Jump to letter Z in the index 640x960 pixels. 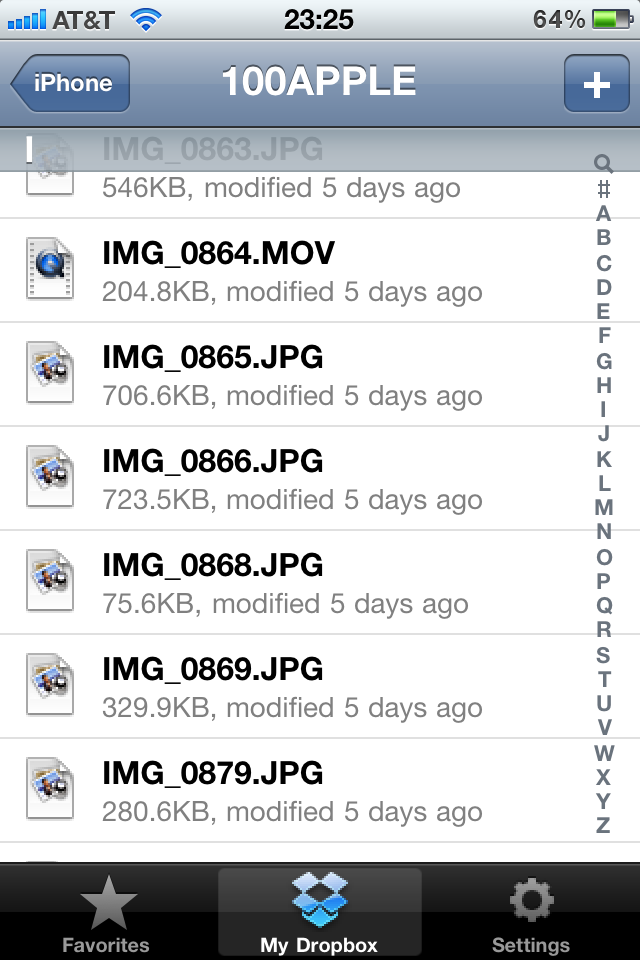click(x=603, y=825)
